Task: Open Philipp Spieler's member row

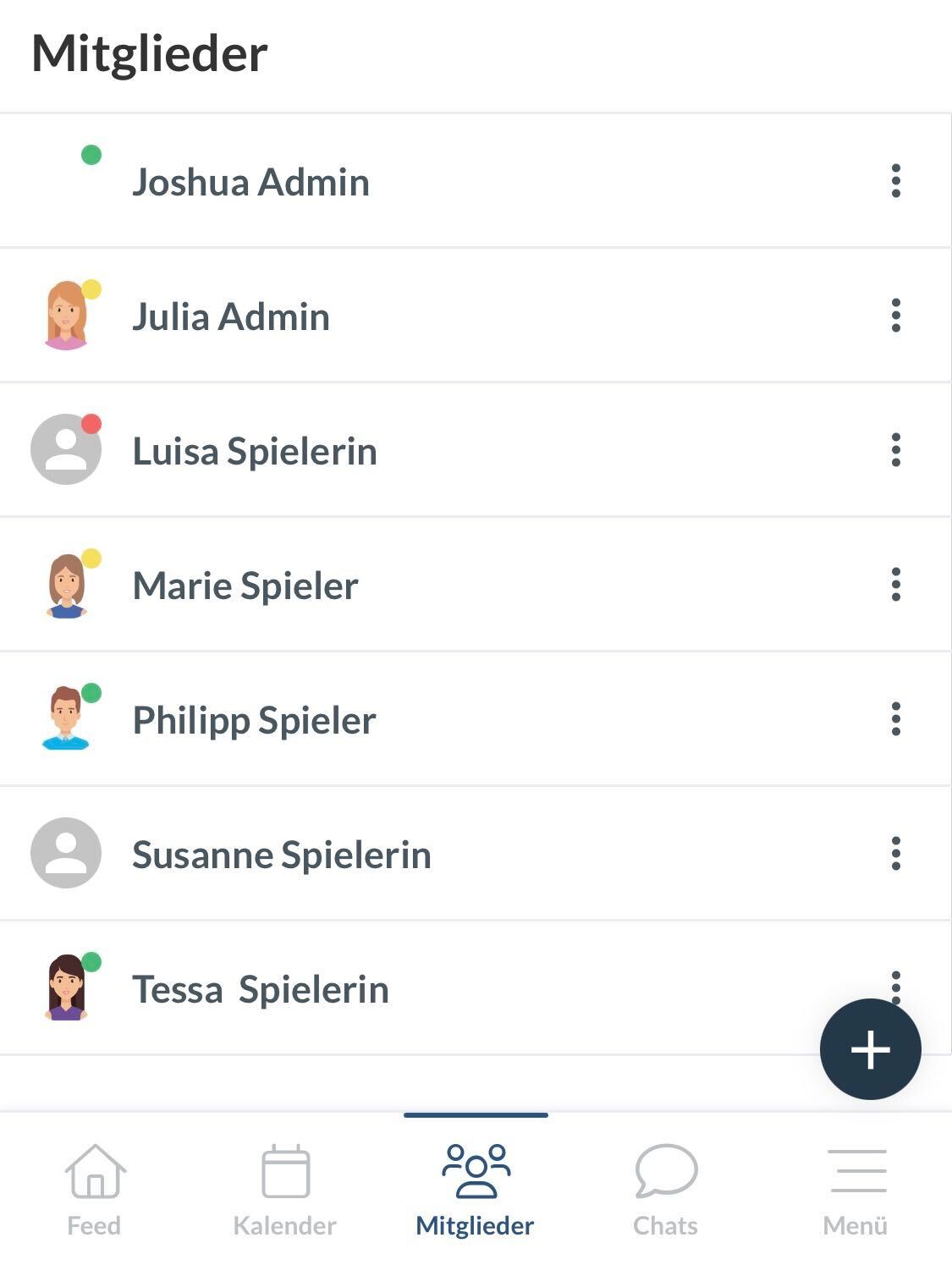Action: [x=254, y=720]
